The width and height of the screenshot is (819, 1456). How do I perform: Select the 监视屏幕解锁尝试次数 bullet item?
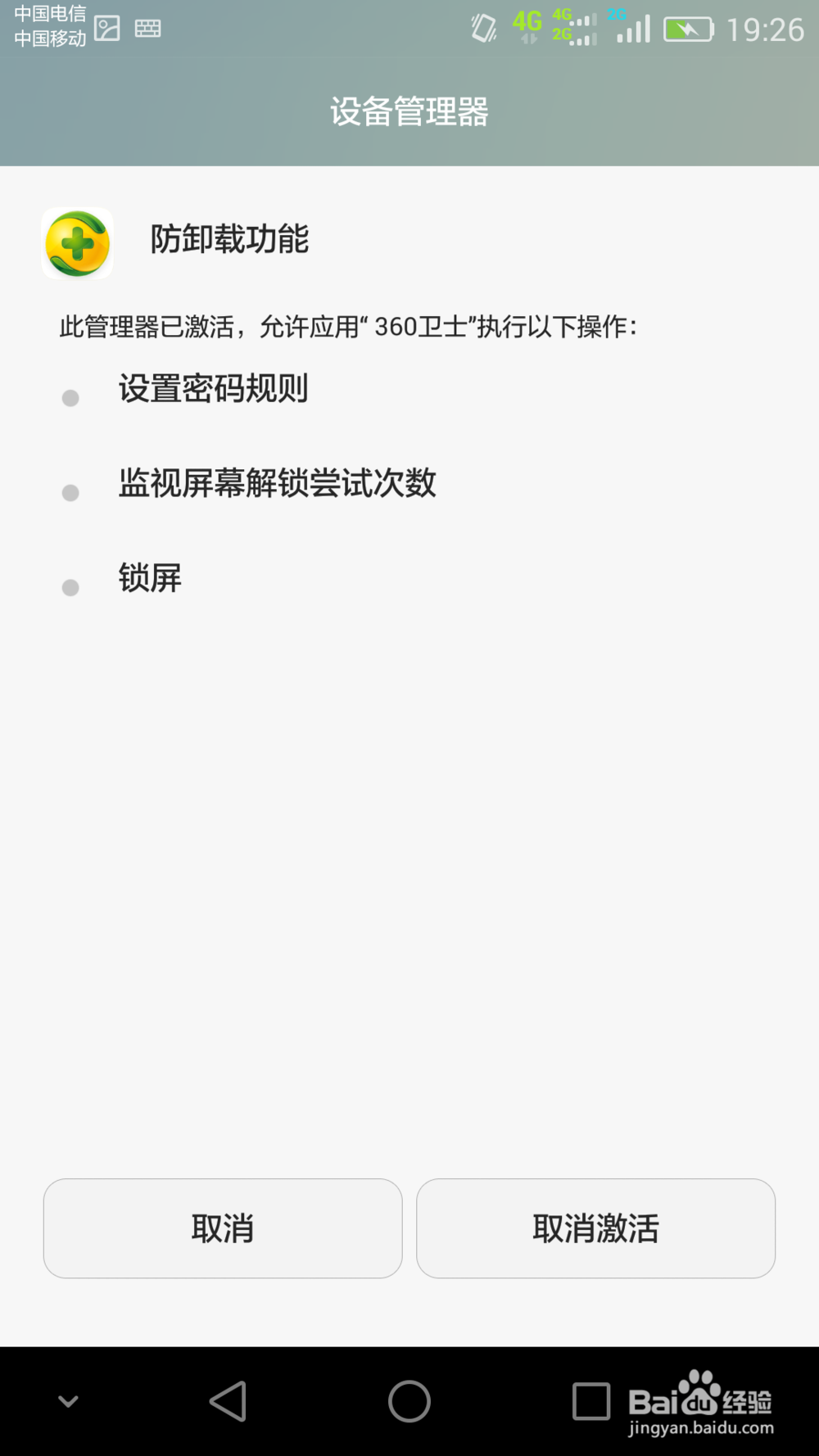coord(276,485)
